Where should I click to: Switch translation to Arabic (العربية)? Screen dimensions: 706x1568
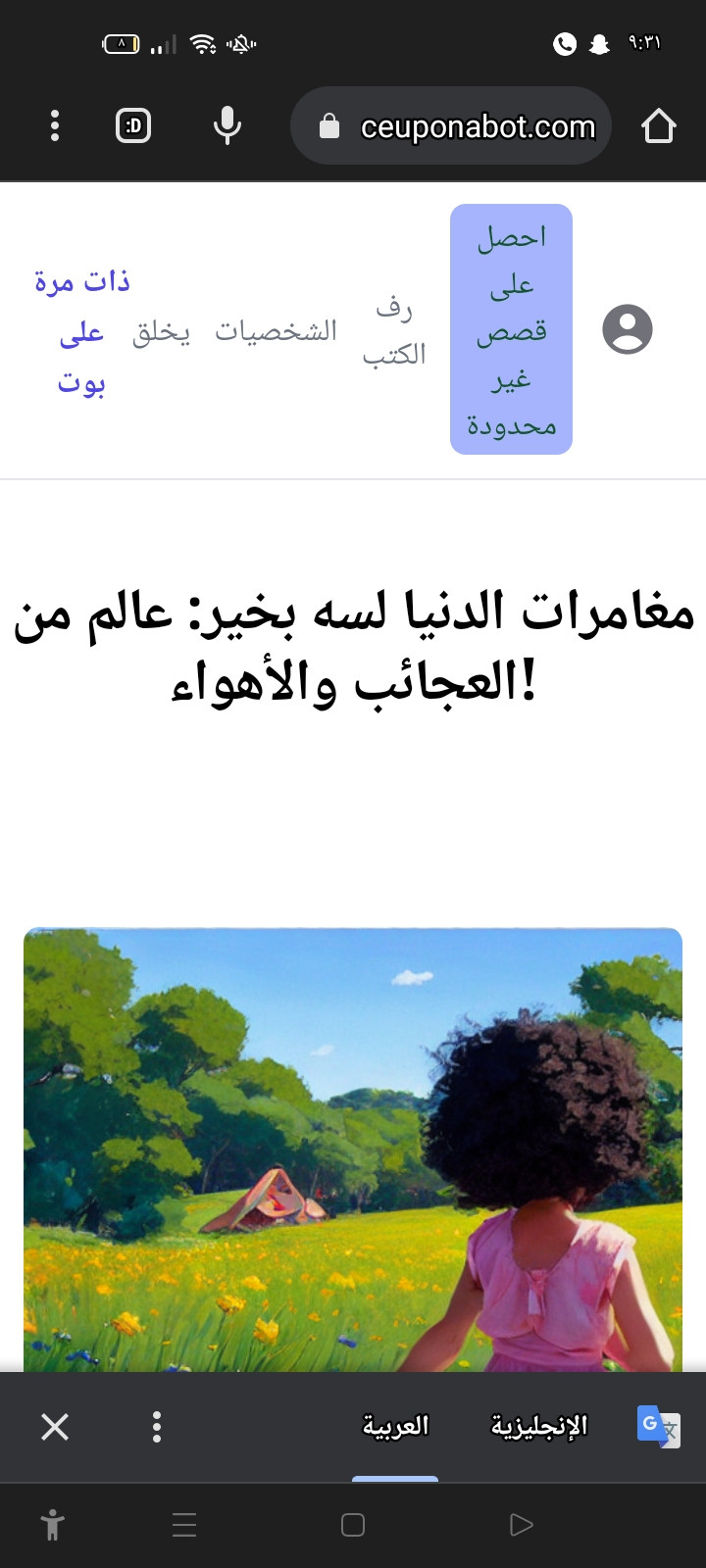click(395, 1426)
